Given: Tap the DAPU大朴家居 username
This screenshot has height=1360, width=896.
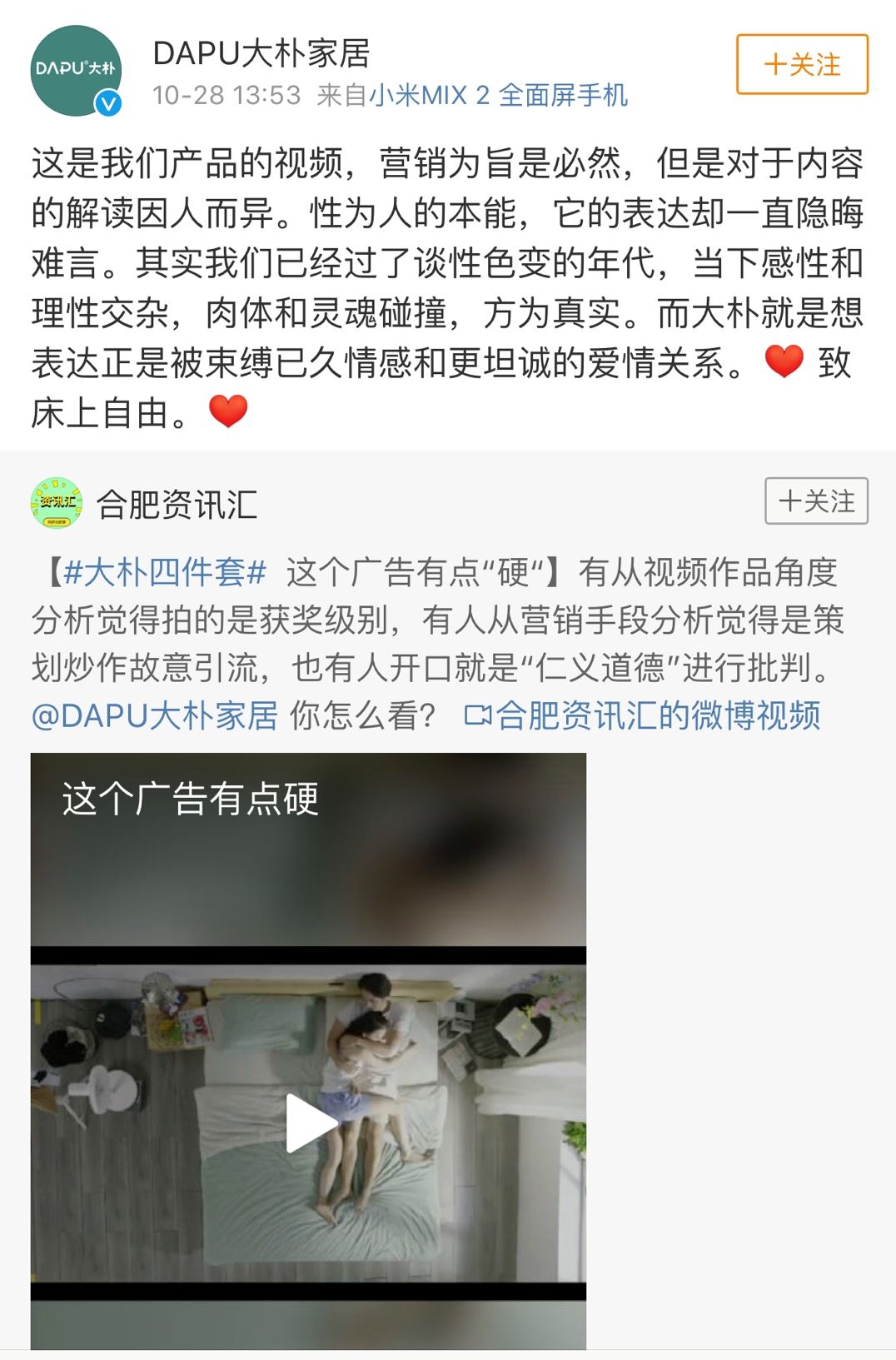Looking at the screenshot, I should 261,53.
